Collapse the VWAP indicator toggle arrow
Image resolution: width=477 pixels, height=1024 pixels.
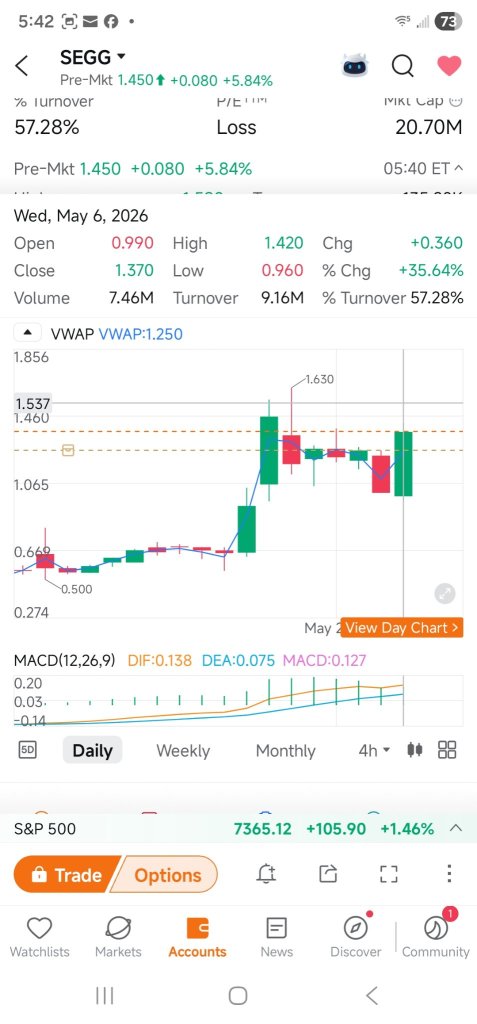(x=27, y=333)
